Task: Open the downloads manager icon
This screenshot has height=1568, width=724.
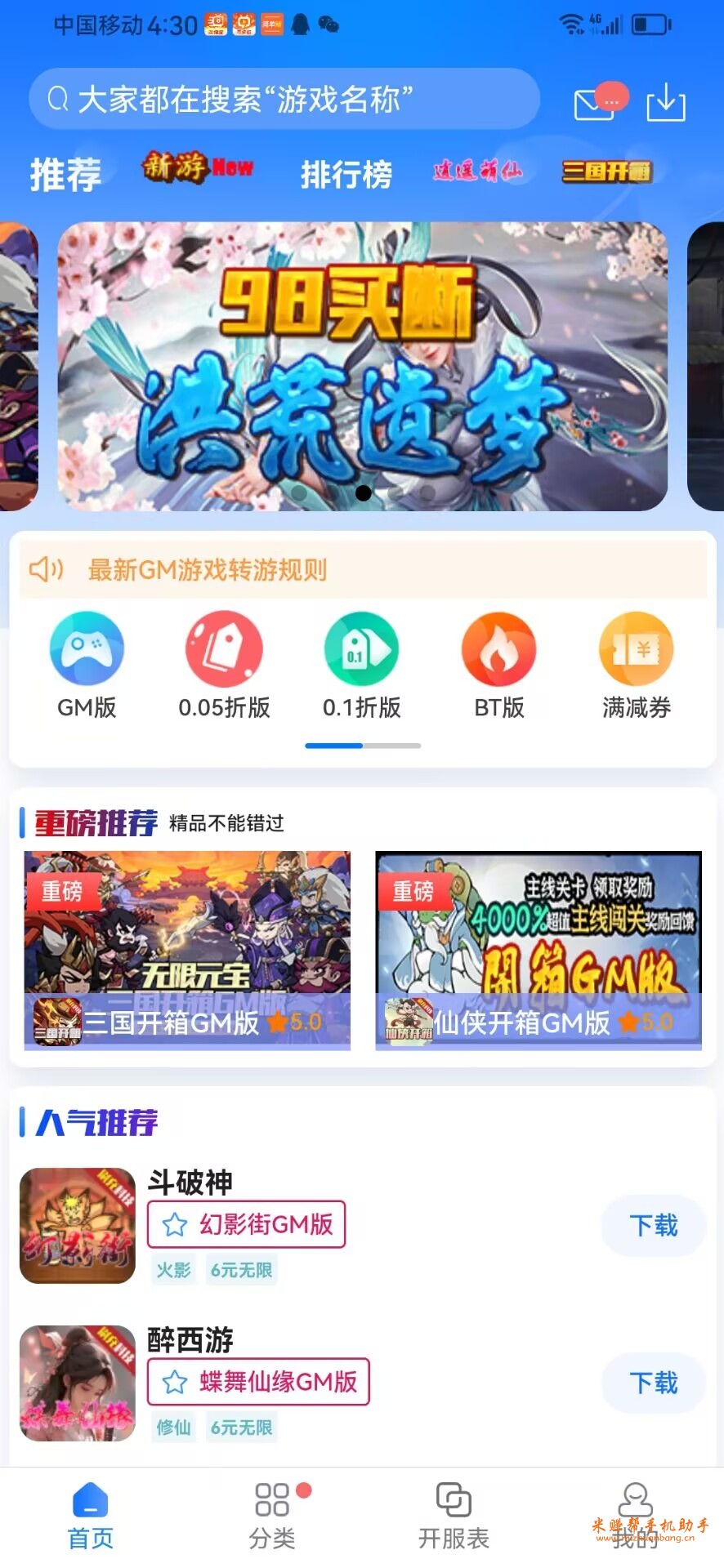Action: click(x=665, y=103)
